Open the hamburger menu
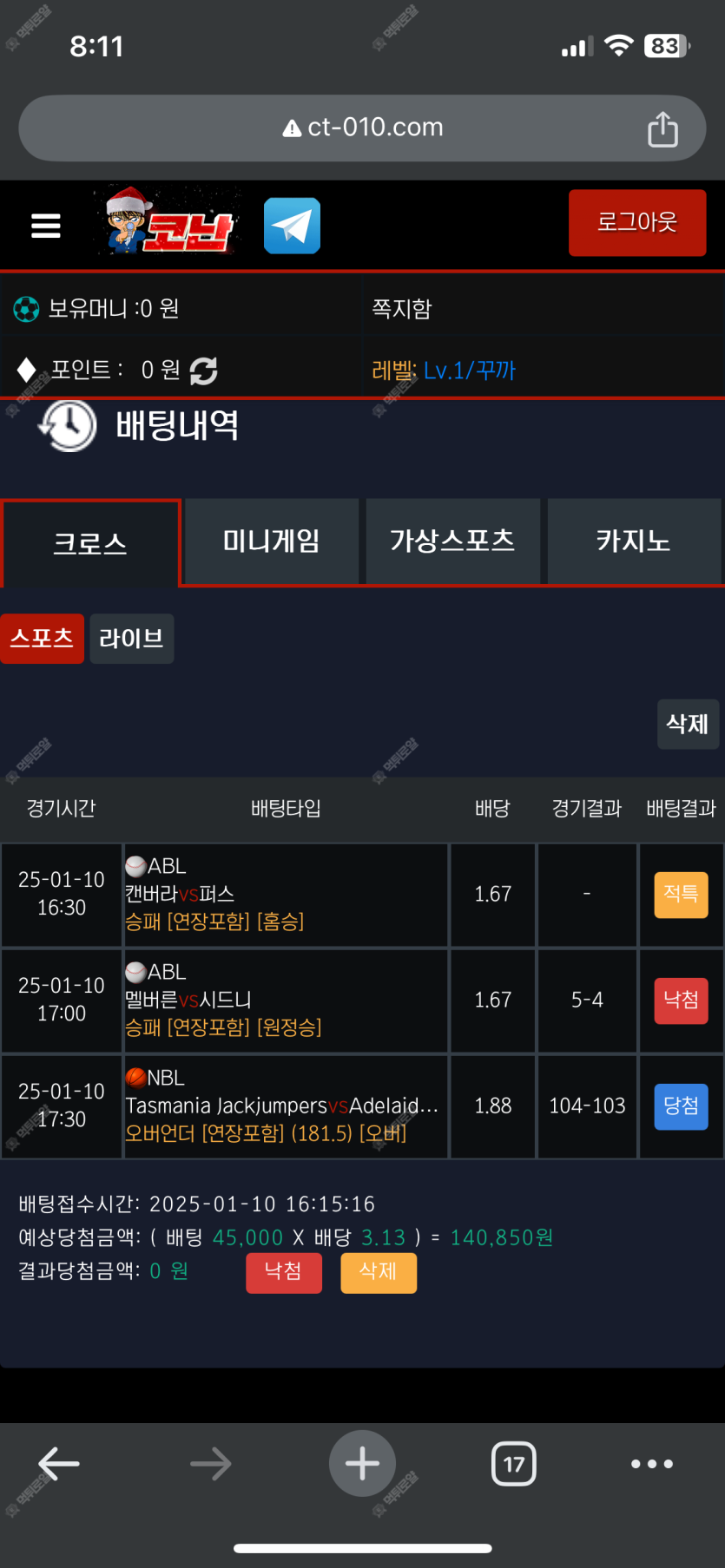Screen dimensions: 725x1568 (45, 226)
